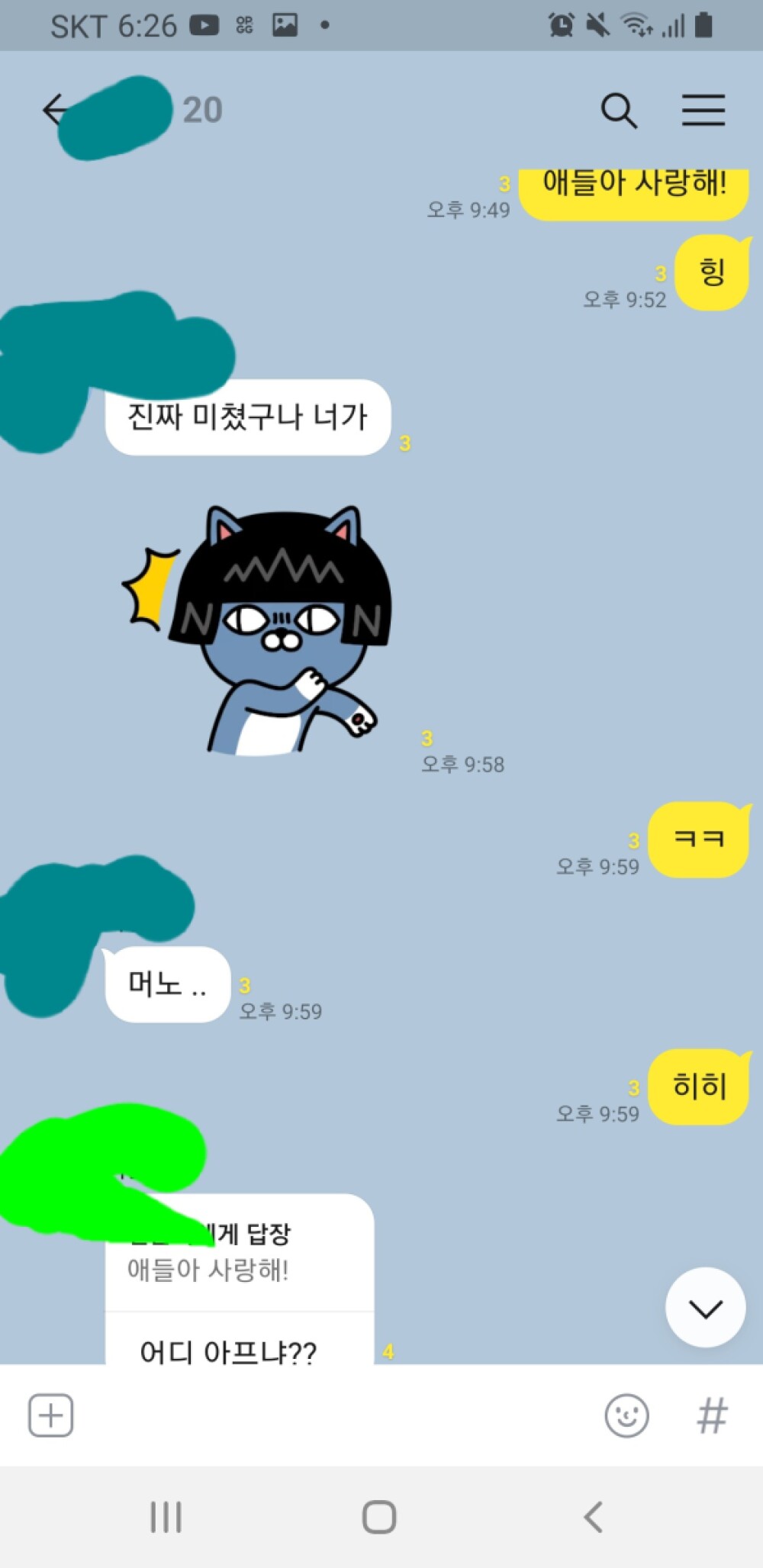Tap the message input field

pyautogui.click(x=336, y=1416)
